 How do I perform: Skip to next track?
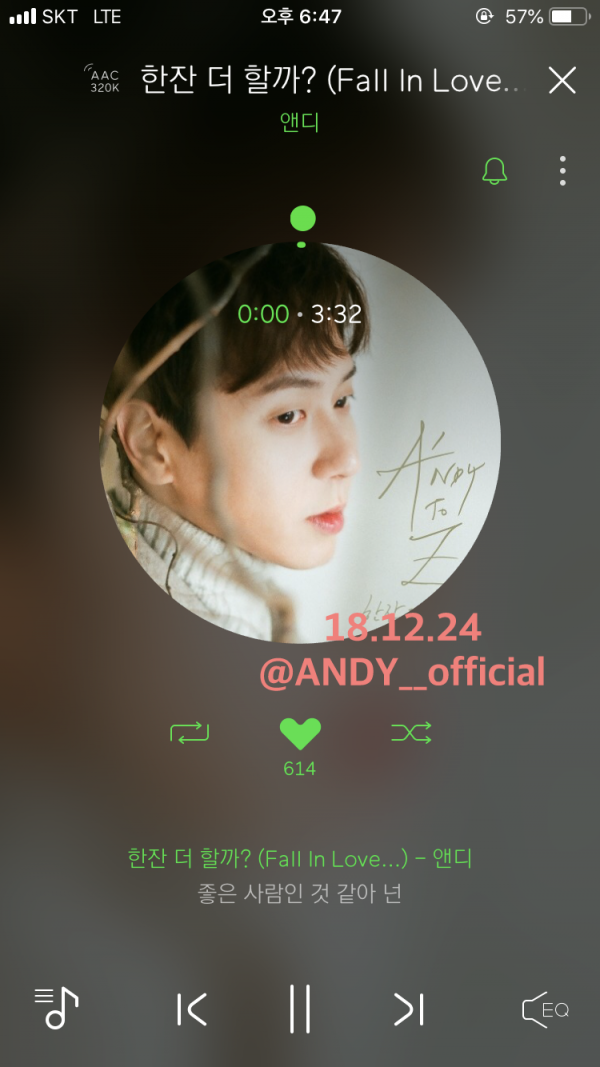pos(409,1009)
